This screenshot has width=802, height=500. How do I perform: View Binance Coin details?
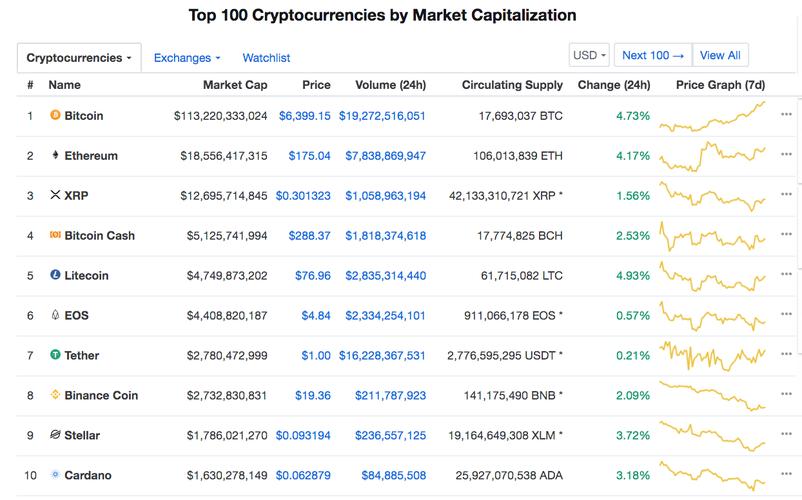tap(101, 396)
